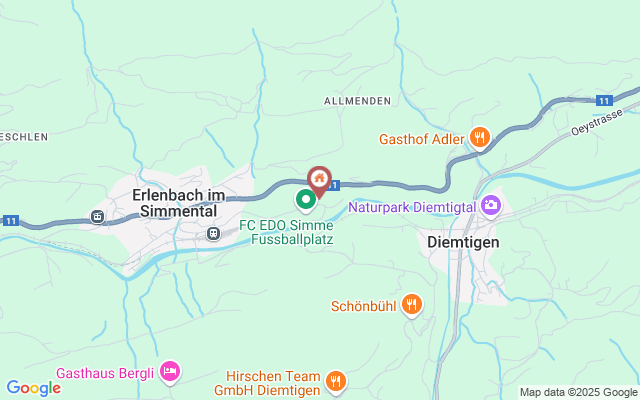This screenshot has height=400, width=640.
Task: Select the FC EDO Simme Fussballplatz marker
Action: coord(305,201)
